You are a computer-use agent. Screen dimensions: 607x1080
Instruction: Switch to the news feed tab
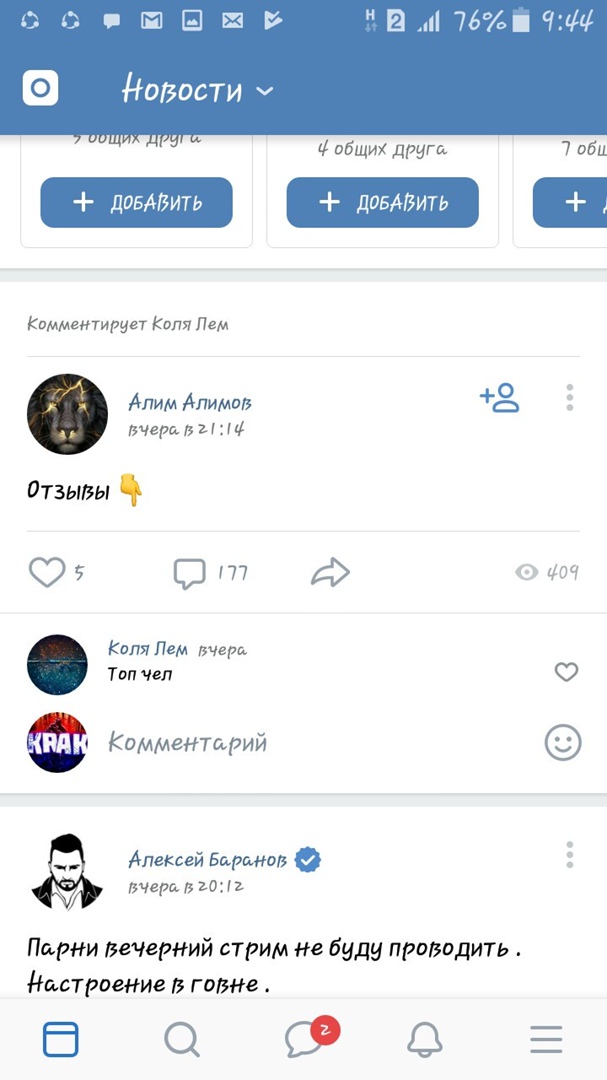(60, 1041)
